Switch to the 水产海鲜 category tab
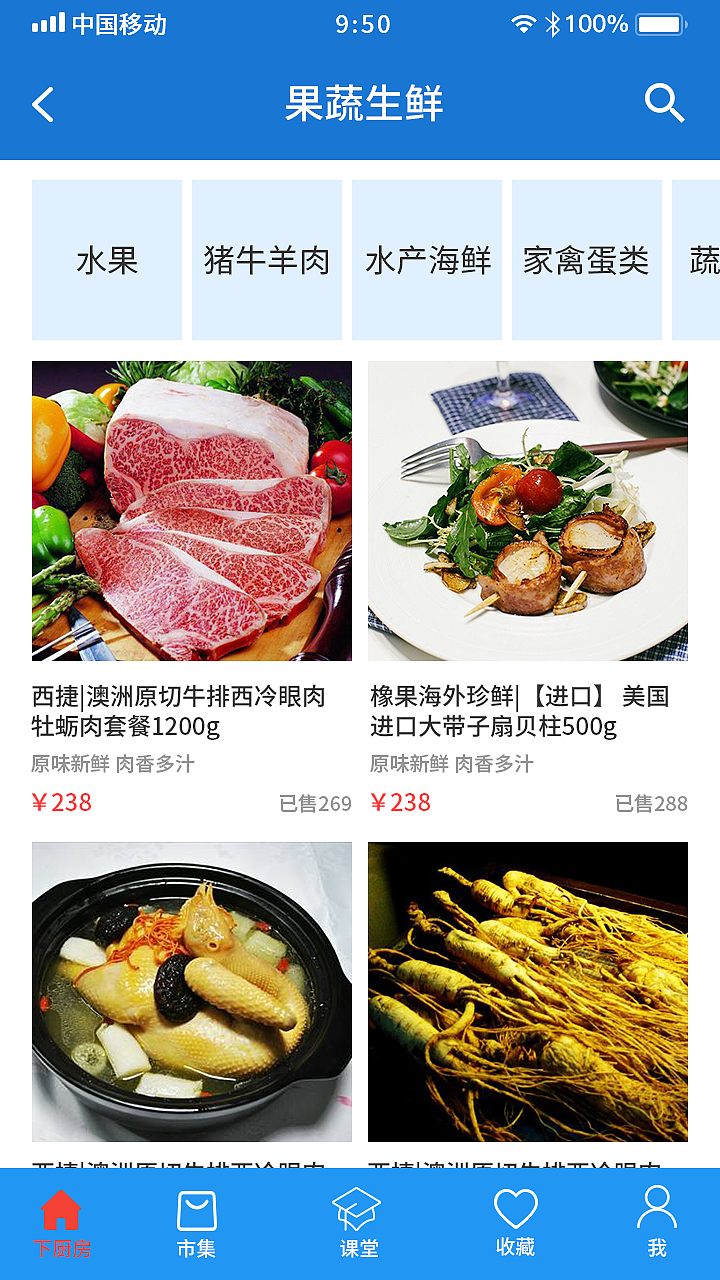Image resolution: width=720 pixels, height=1280 pixels. coord(427,259)
